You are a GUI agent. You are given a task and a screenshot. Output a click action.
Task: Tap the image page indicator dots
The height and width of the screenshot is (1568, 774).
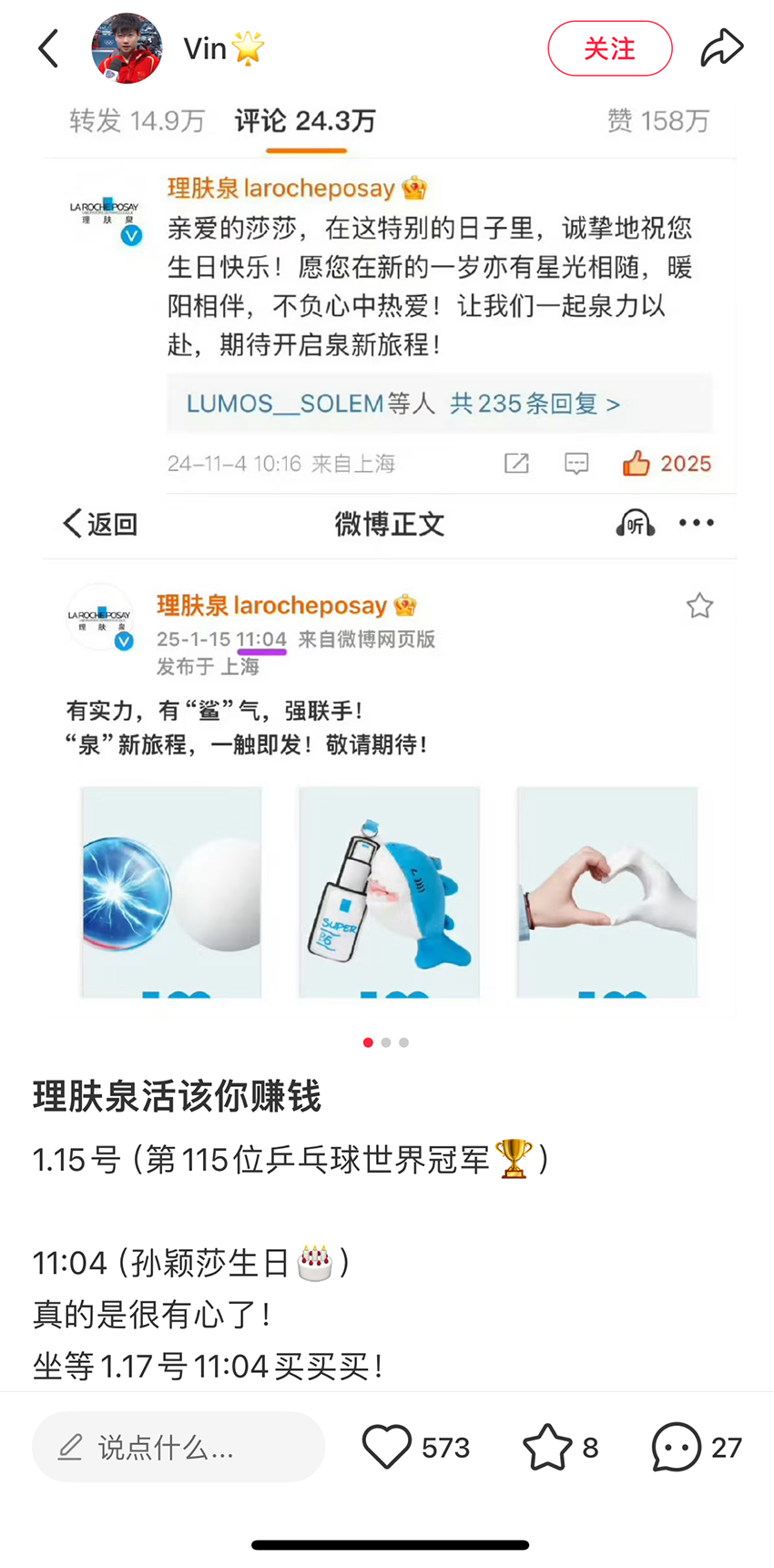point(386,1042)
